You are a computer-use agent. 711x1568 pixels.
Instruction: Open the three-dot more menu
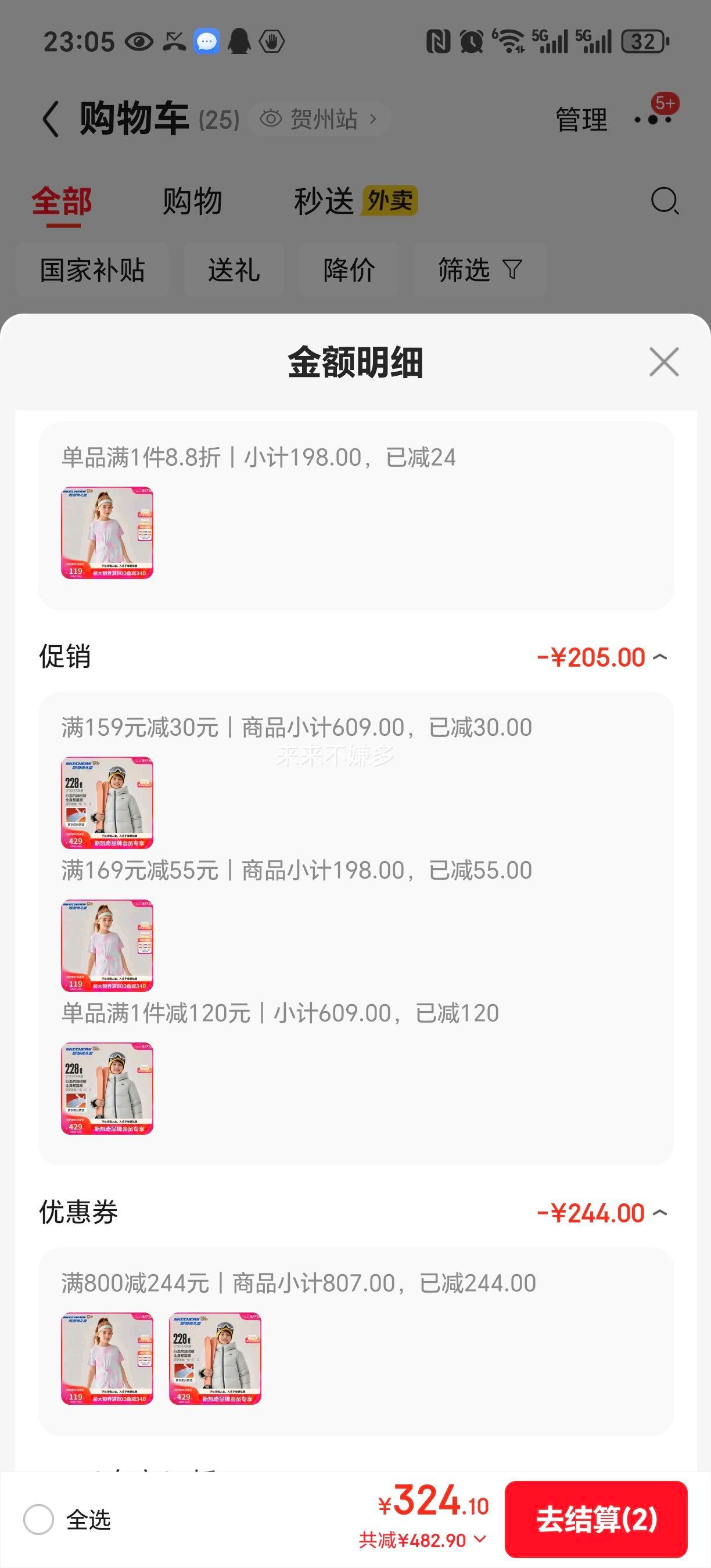pyautogui.click(x=652, y=119)
